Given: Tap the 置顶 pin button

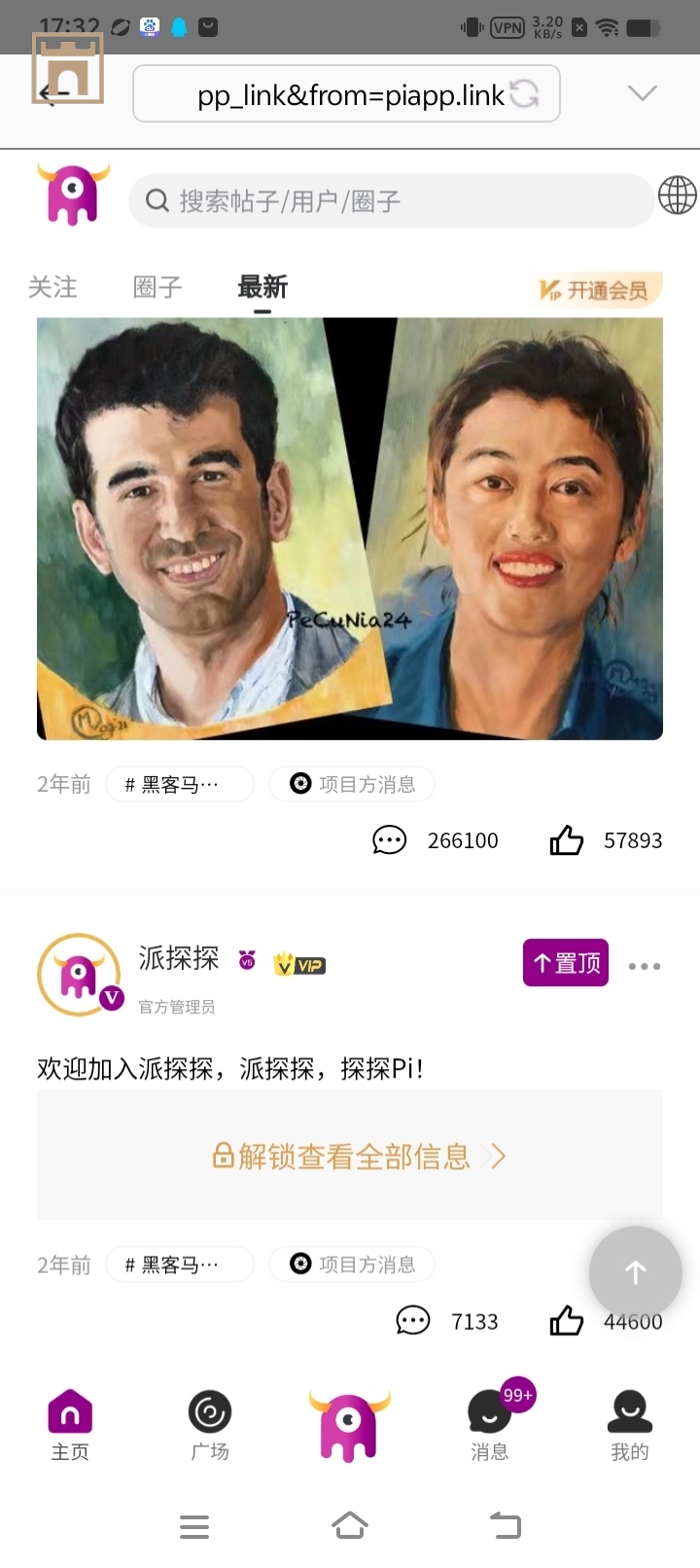Looking at the screenshot, I should [x=566, y=963].
